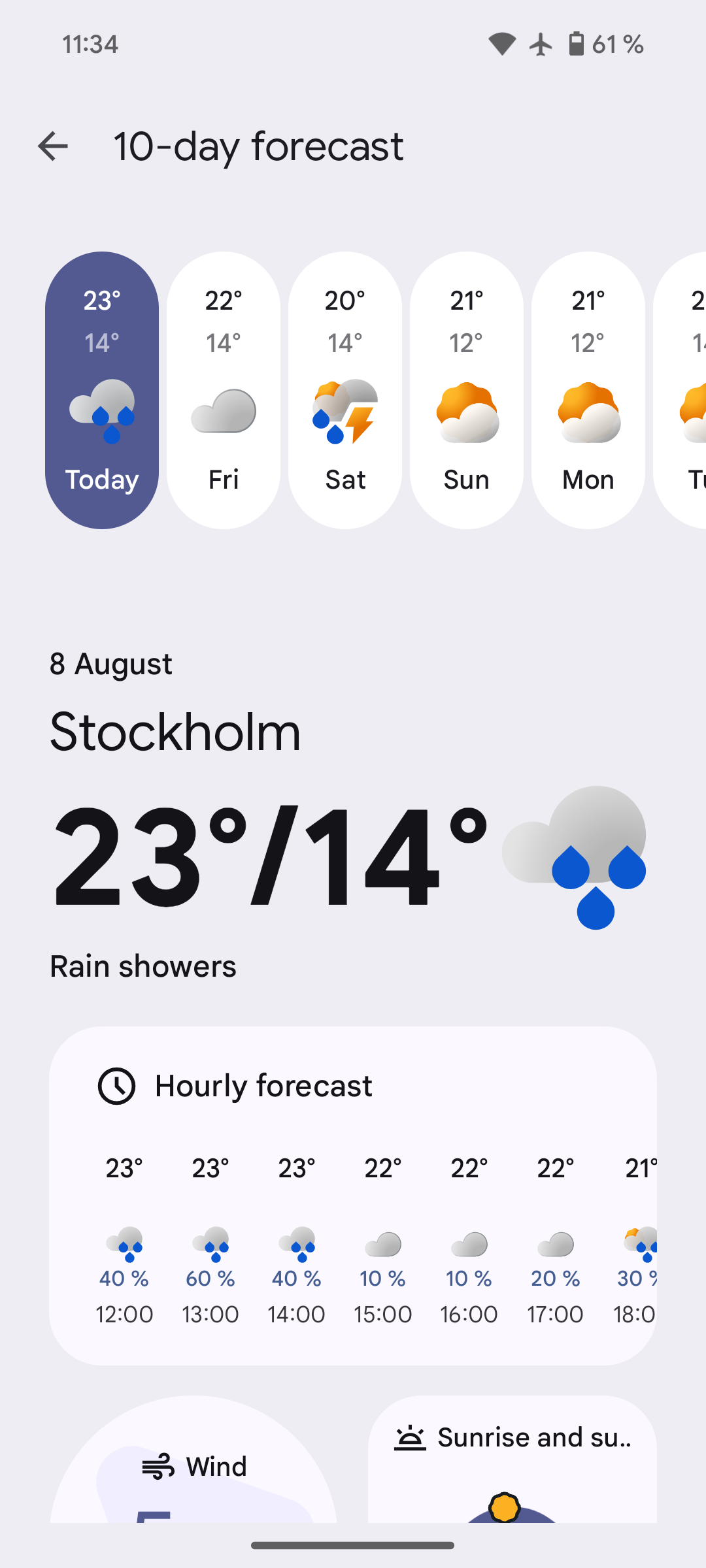Switch to Fri forecast
The image size is (706, 1568).
224,390
